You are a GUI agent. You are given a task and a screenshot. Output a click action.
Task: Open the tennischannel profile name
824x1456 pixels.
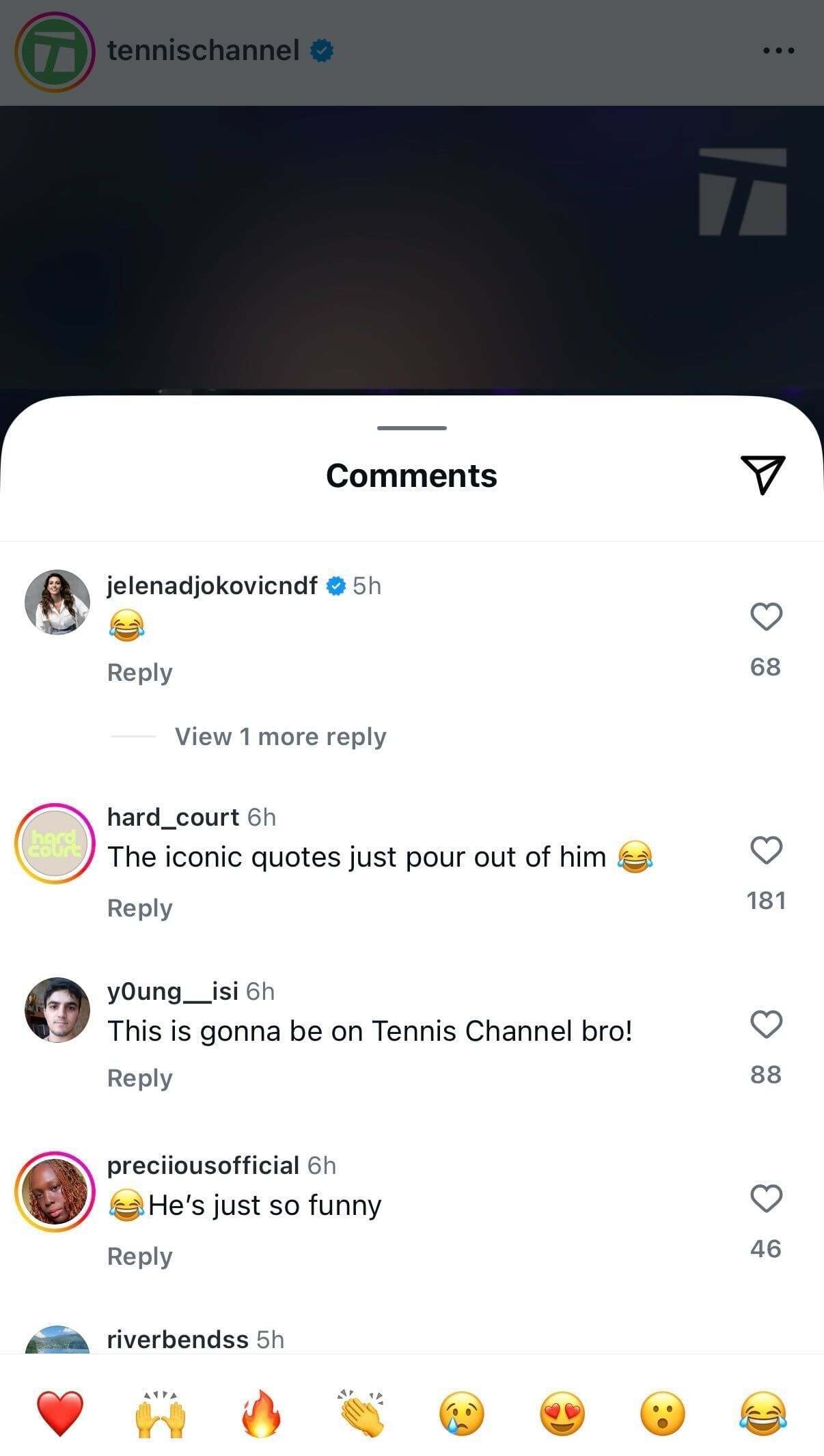pyautogui.click(x=203, y=51)
